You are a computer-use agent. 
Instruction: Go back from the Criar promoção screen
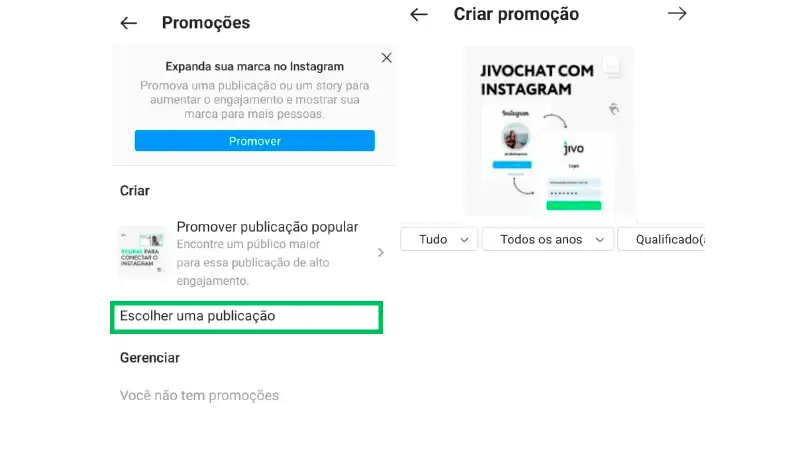[x=419, y=14]
